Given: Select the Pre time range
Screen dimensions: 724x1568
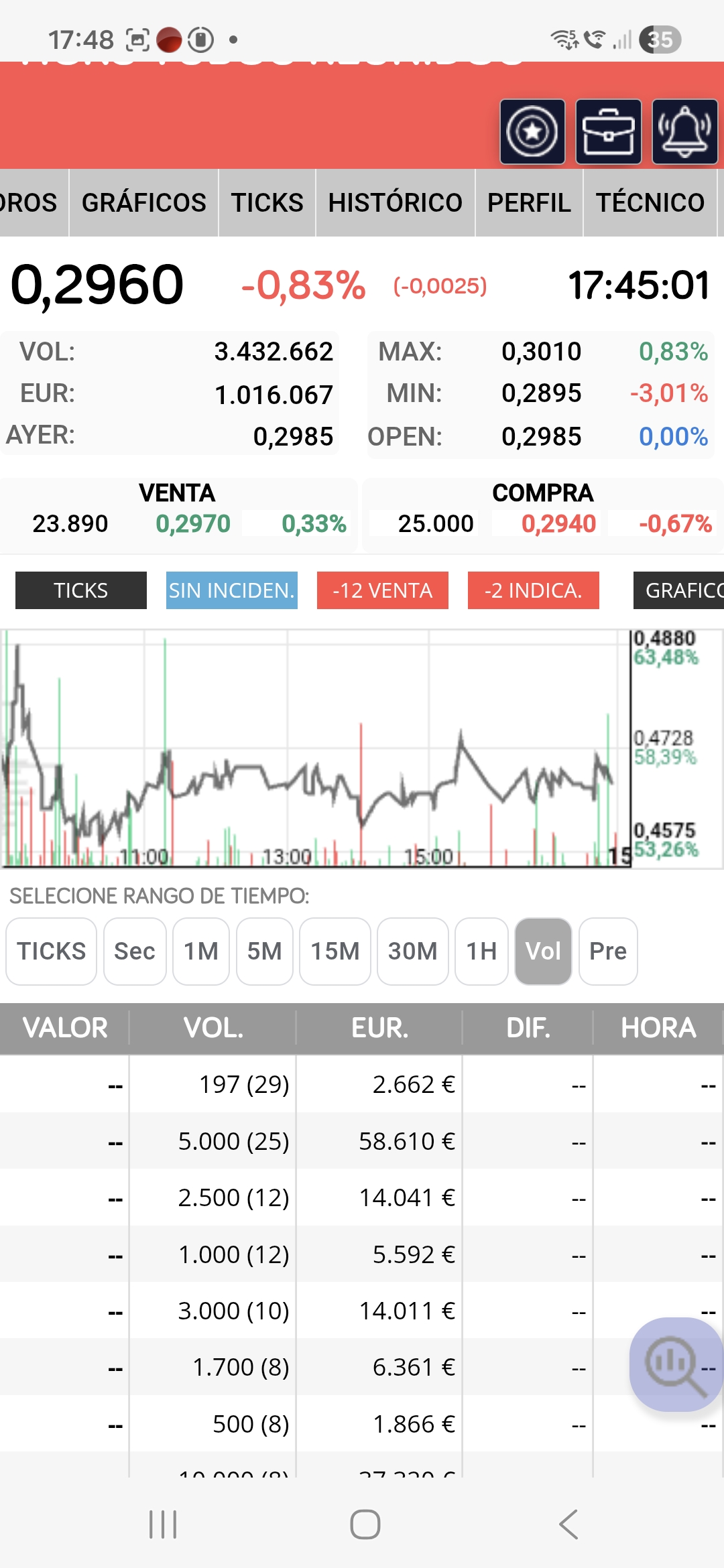Looking at the screenshot, I should tap(608, 951).
